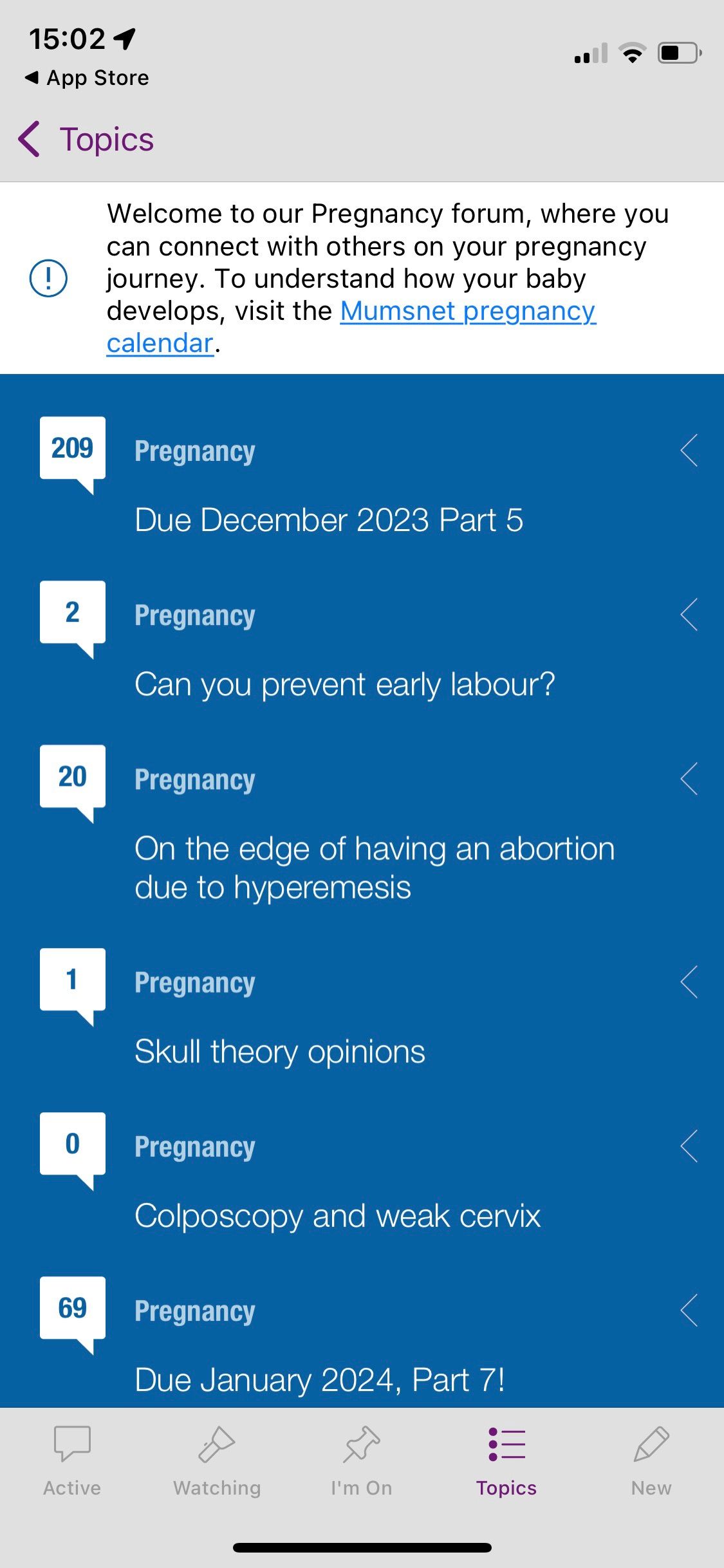
Task: Open the Can you prevent early labour thread
Action: coord(346,682)
